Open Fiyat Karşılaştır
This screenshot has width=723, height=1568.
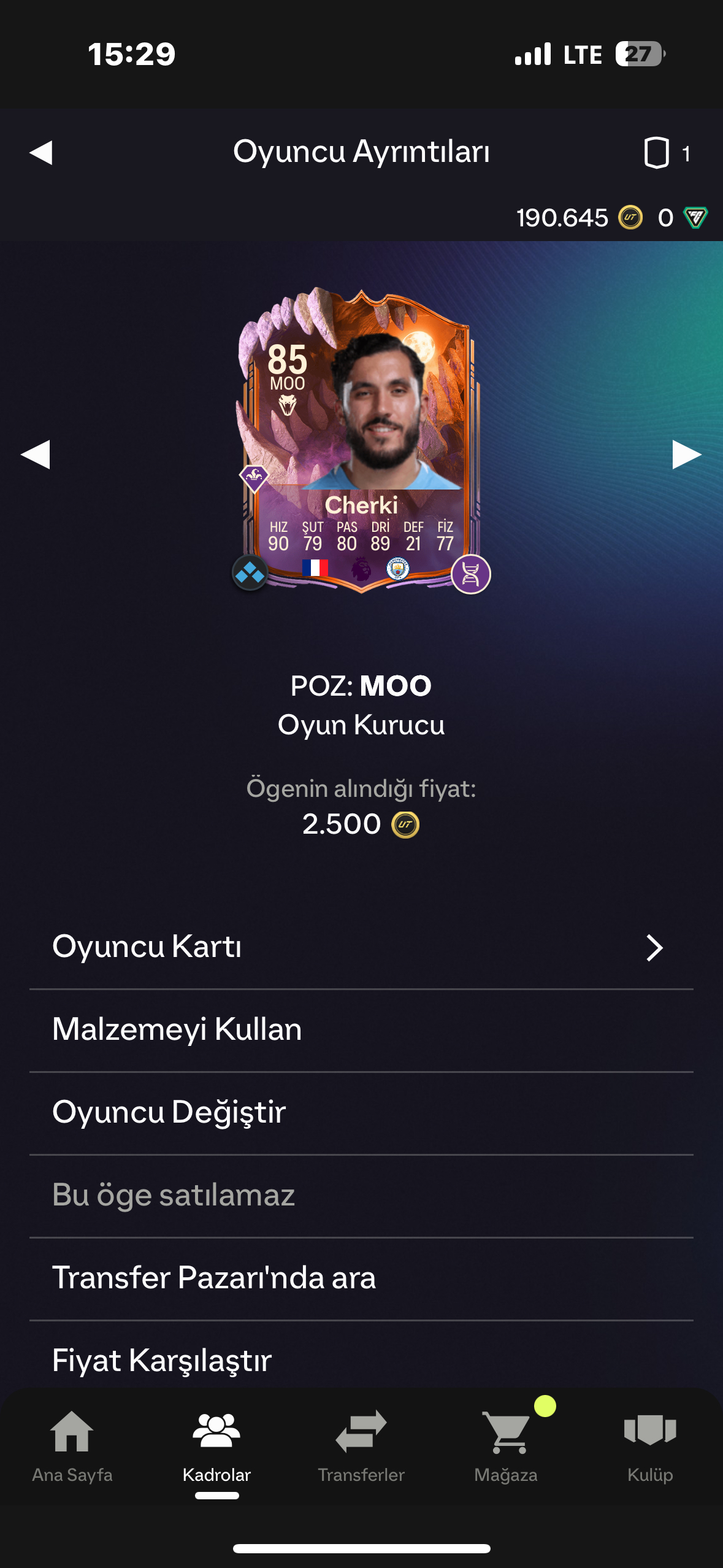[x=361, y=1359]
